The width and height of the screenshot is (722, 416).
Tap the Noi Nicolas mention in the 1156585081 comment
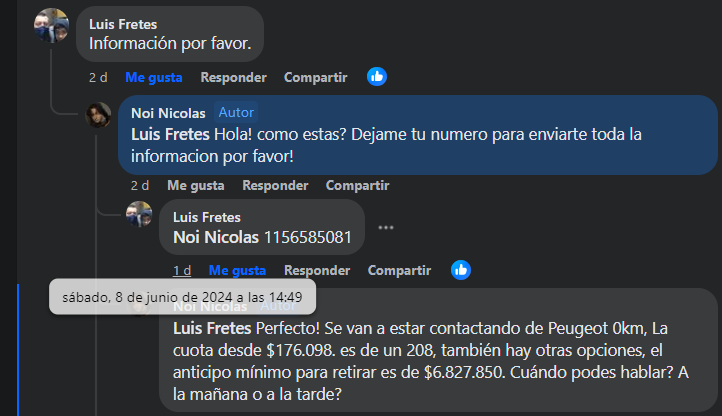(x=216, y=238)
